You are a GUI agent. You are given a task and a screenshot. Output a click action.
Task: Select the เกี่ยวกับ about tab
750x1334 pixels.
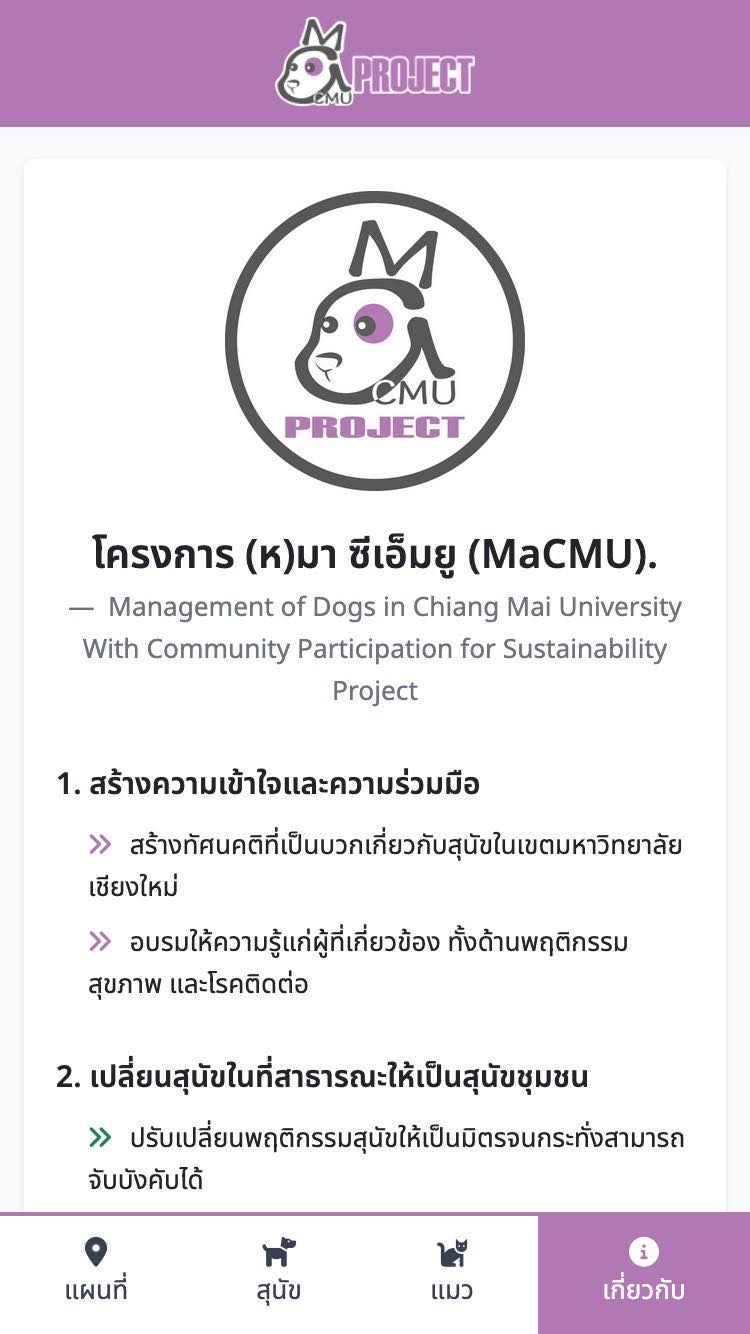click(644, 1272)
